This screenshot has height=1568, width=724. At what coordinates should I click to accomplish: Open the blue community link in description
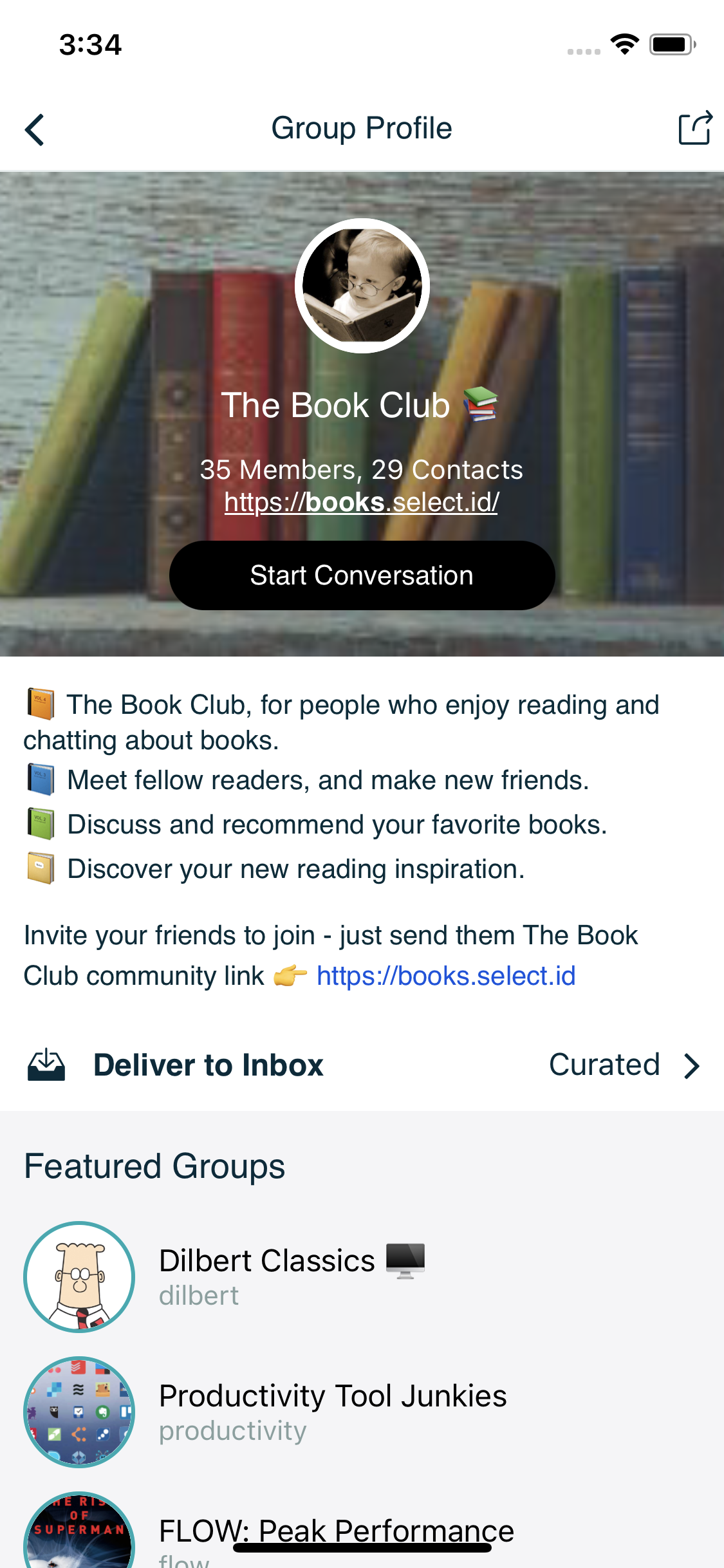[445, 976]
